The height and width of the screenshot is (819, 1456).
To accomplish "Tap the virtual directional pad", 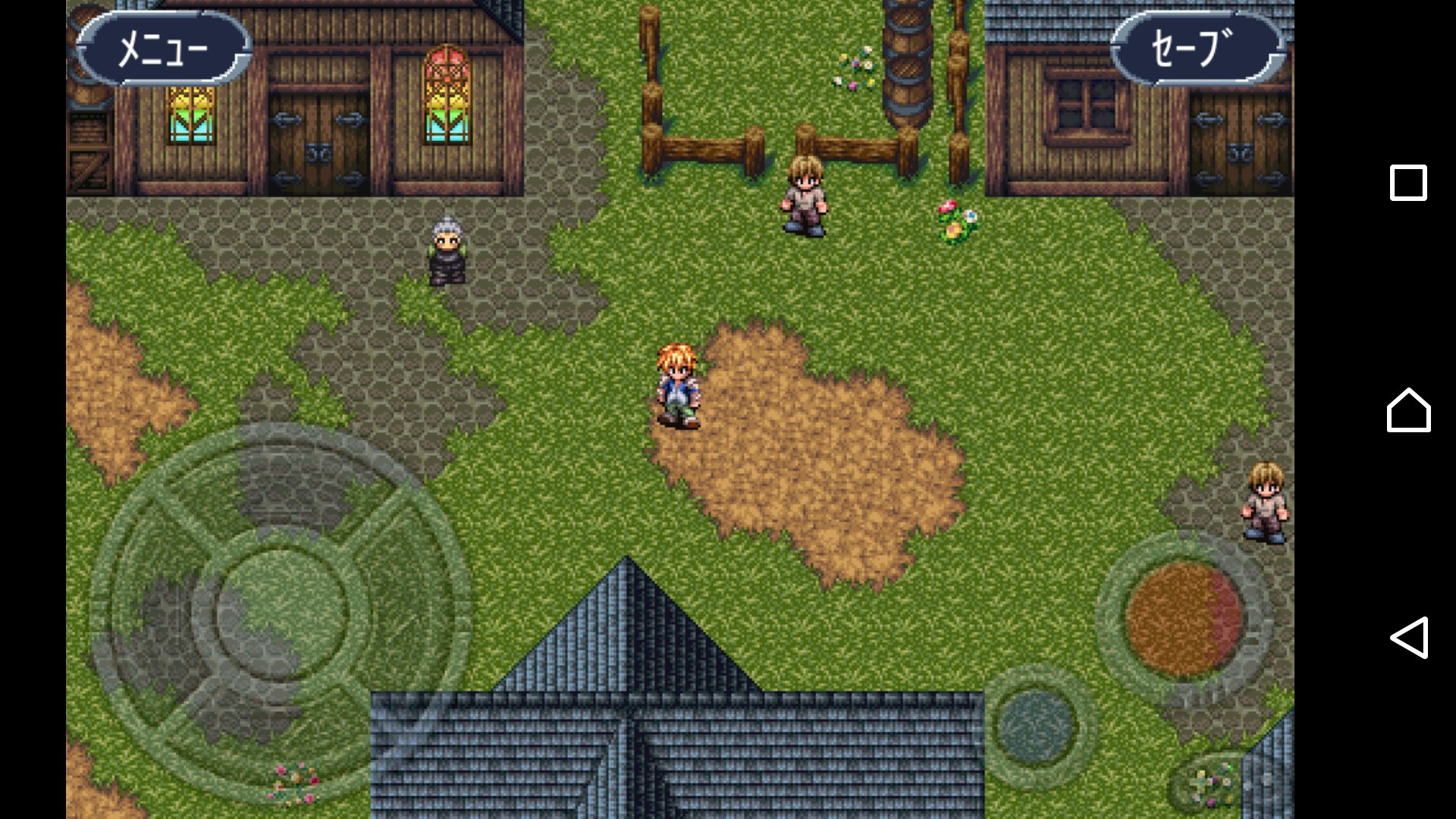I will coord(281,613).
